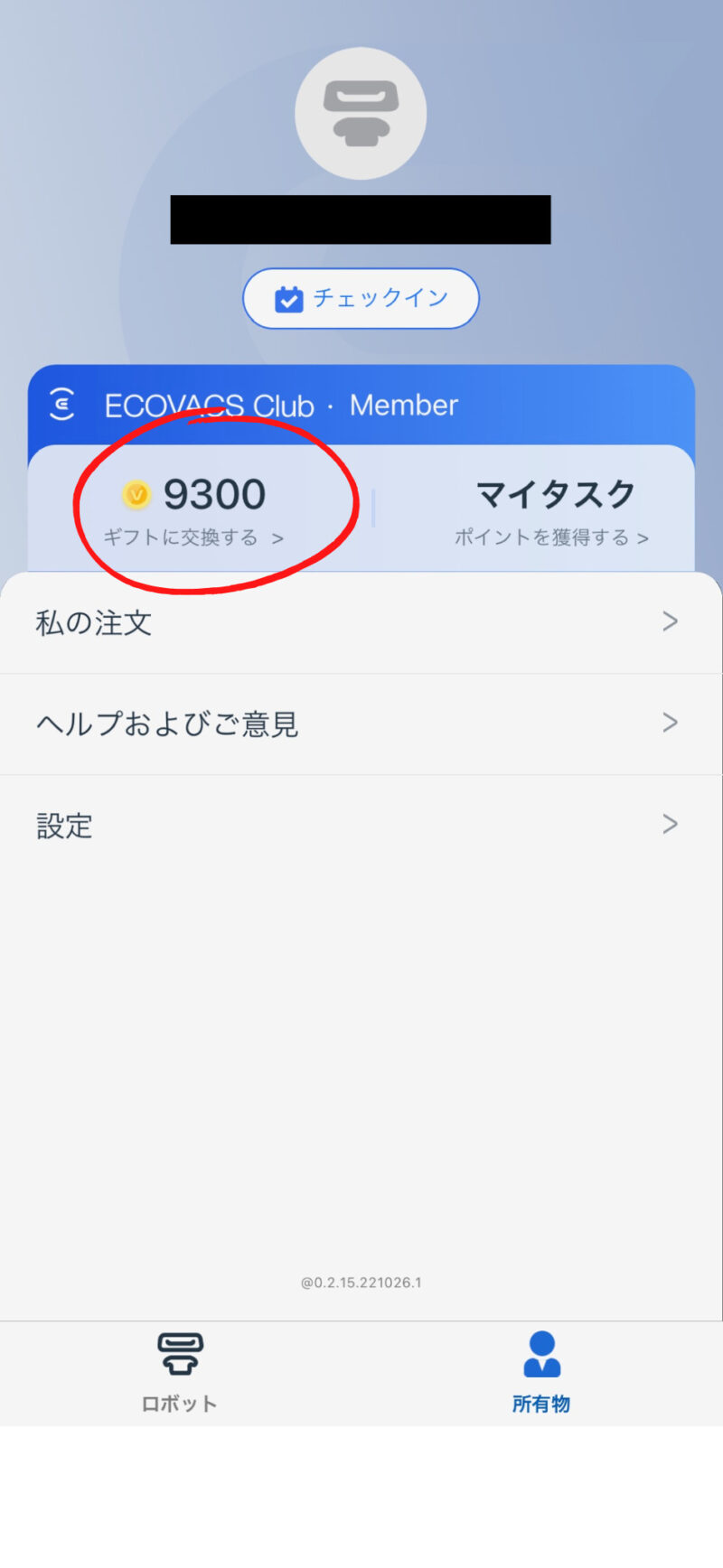Switch to the ロボット tab

click(x=180, y=1373)
